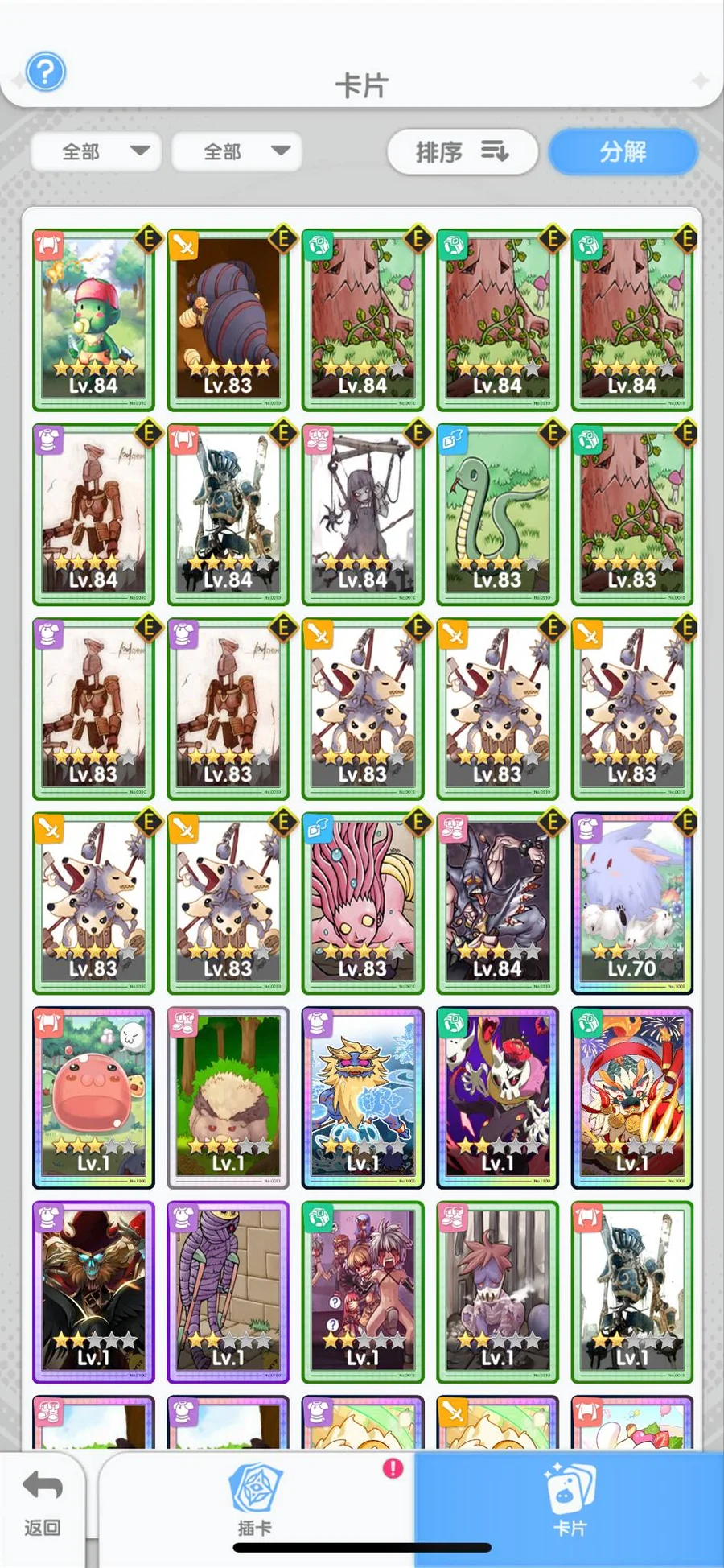This screenshot has width=724, height=1568.
Task: Select the 卡片 tab at the bottom
Action: click(570, 1502)
